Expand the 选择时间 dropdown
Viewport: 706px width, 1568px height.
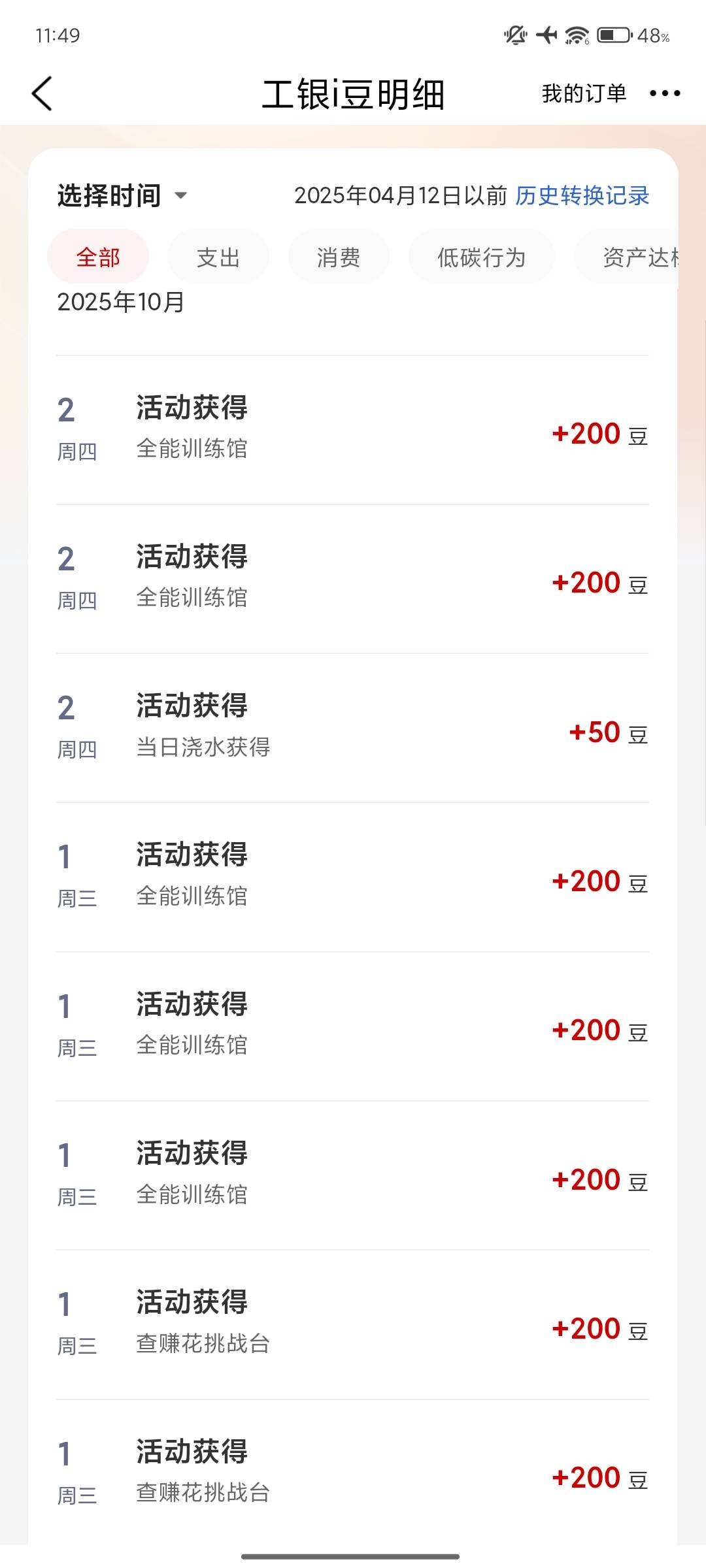pyautogui.click(x=122, y=195)
